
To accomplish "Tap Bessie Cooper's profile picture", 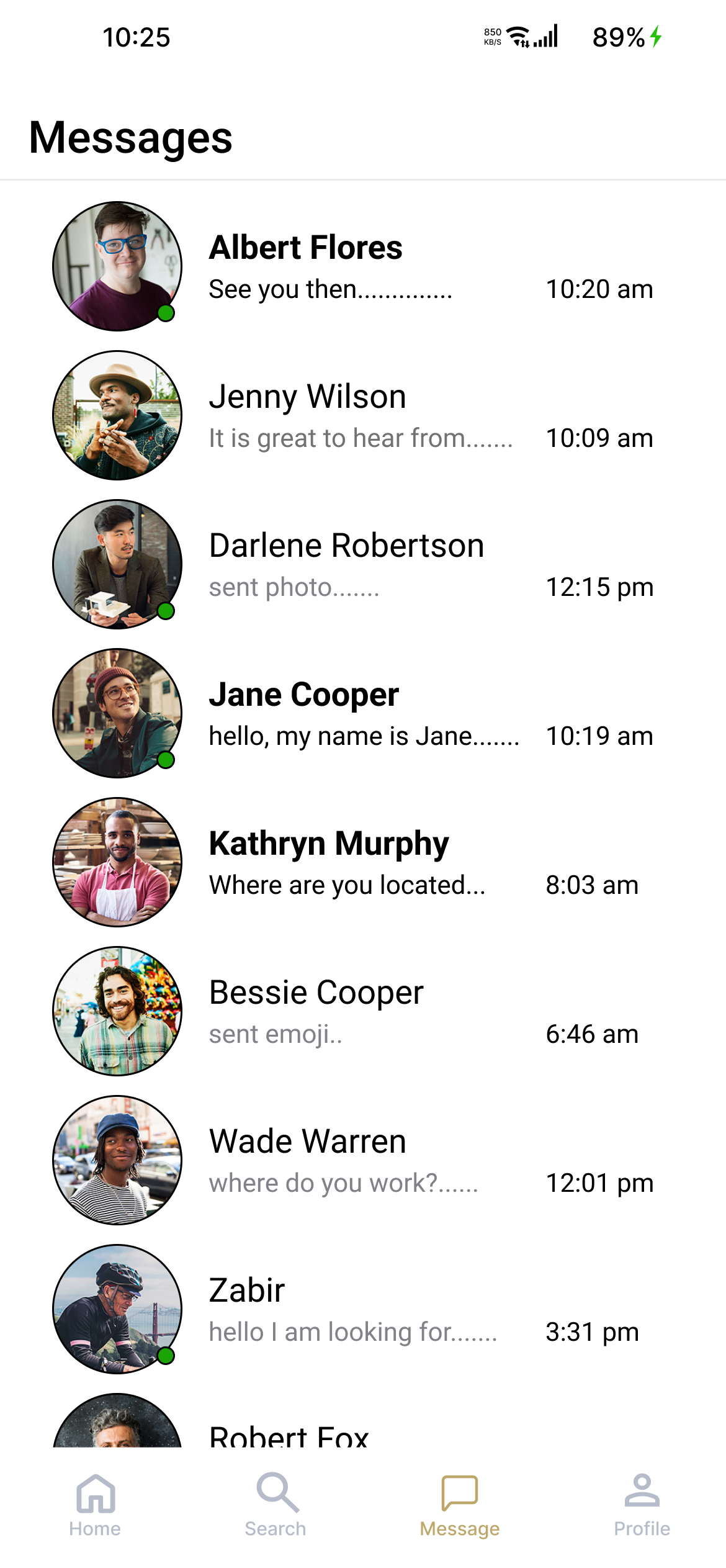I will (x=117, y=1010).
